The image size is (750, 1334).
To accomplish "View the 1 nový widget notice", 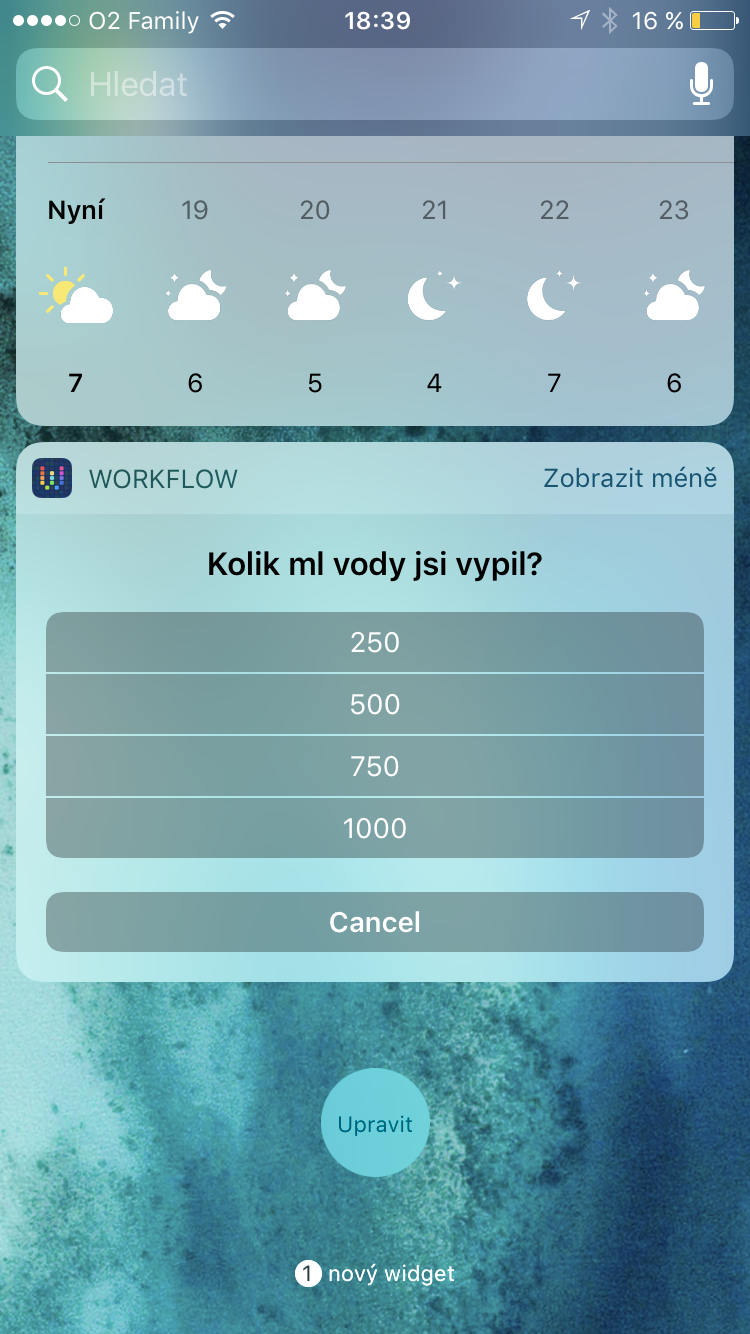I will [375, 1274].
